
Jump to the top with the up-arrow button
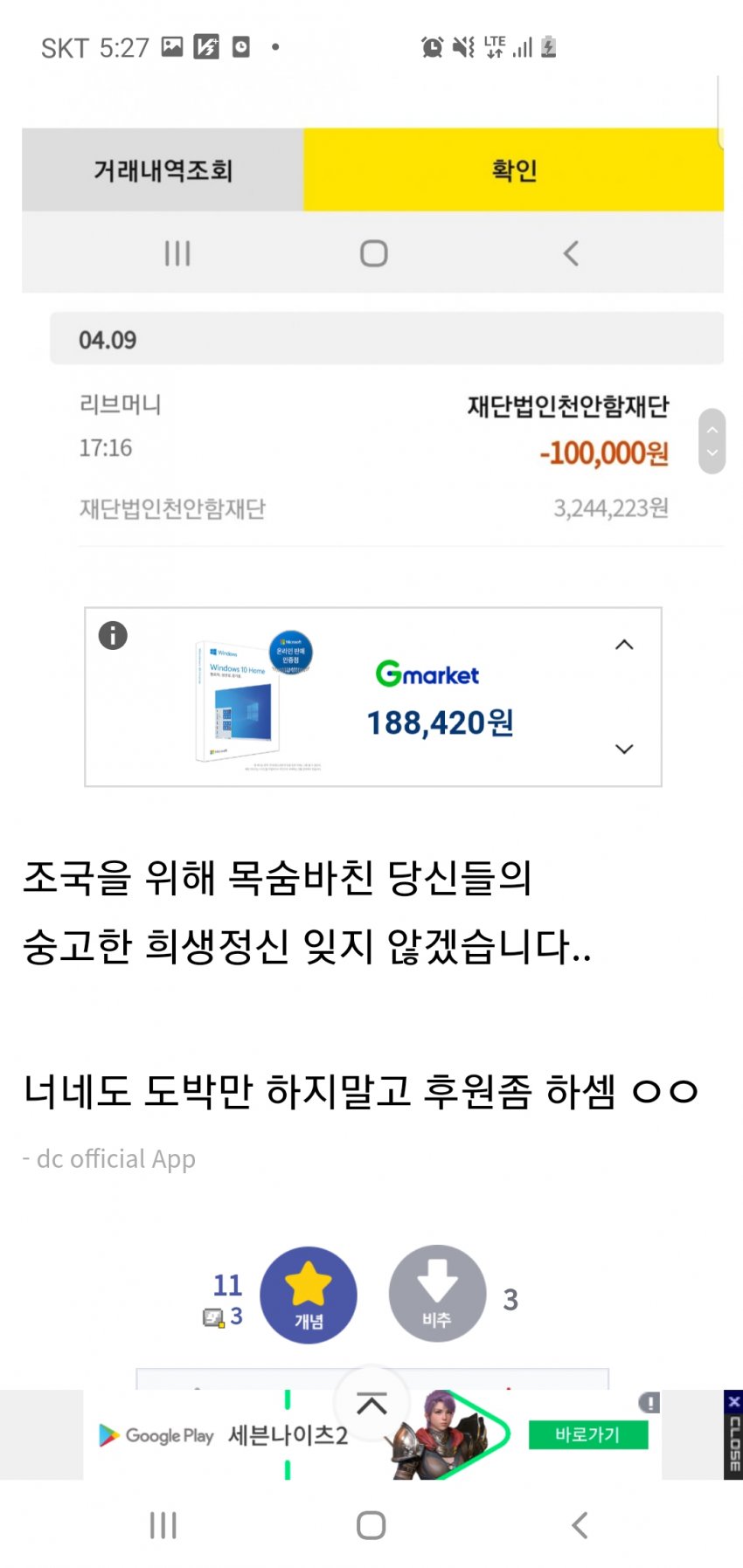tap(371, 1404)
